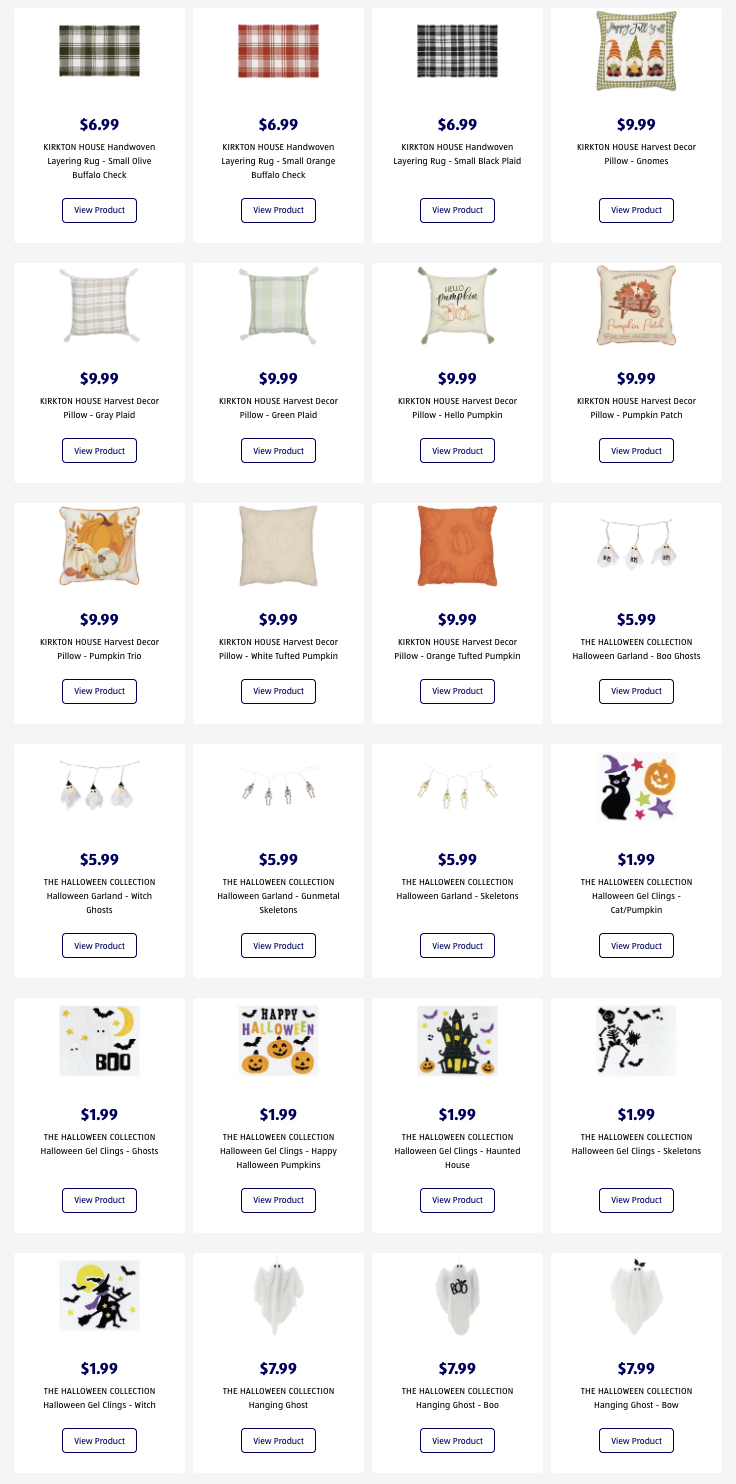View product for Skeletons gel clings

tap(636, 1200)
